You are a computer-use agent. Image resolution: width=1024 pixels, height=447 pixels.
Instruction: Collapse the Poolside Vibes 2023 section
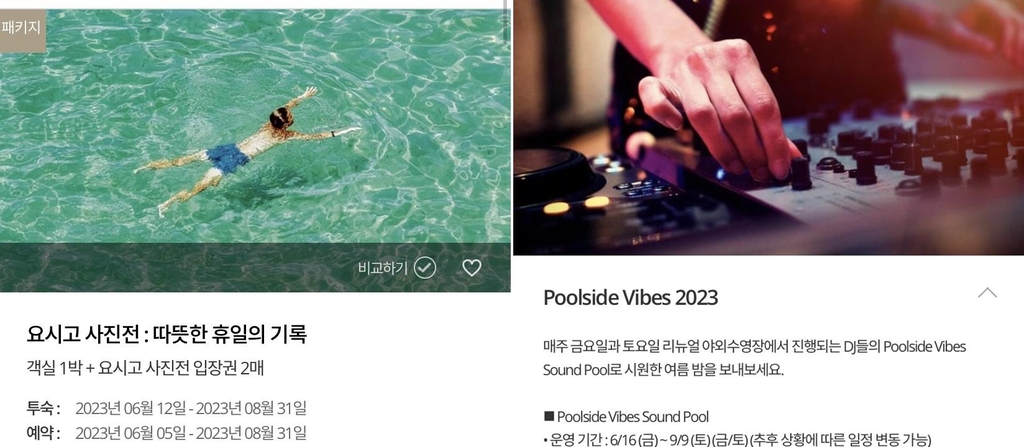pos(987,293)
